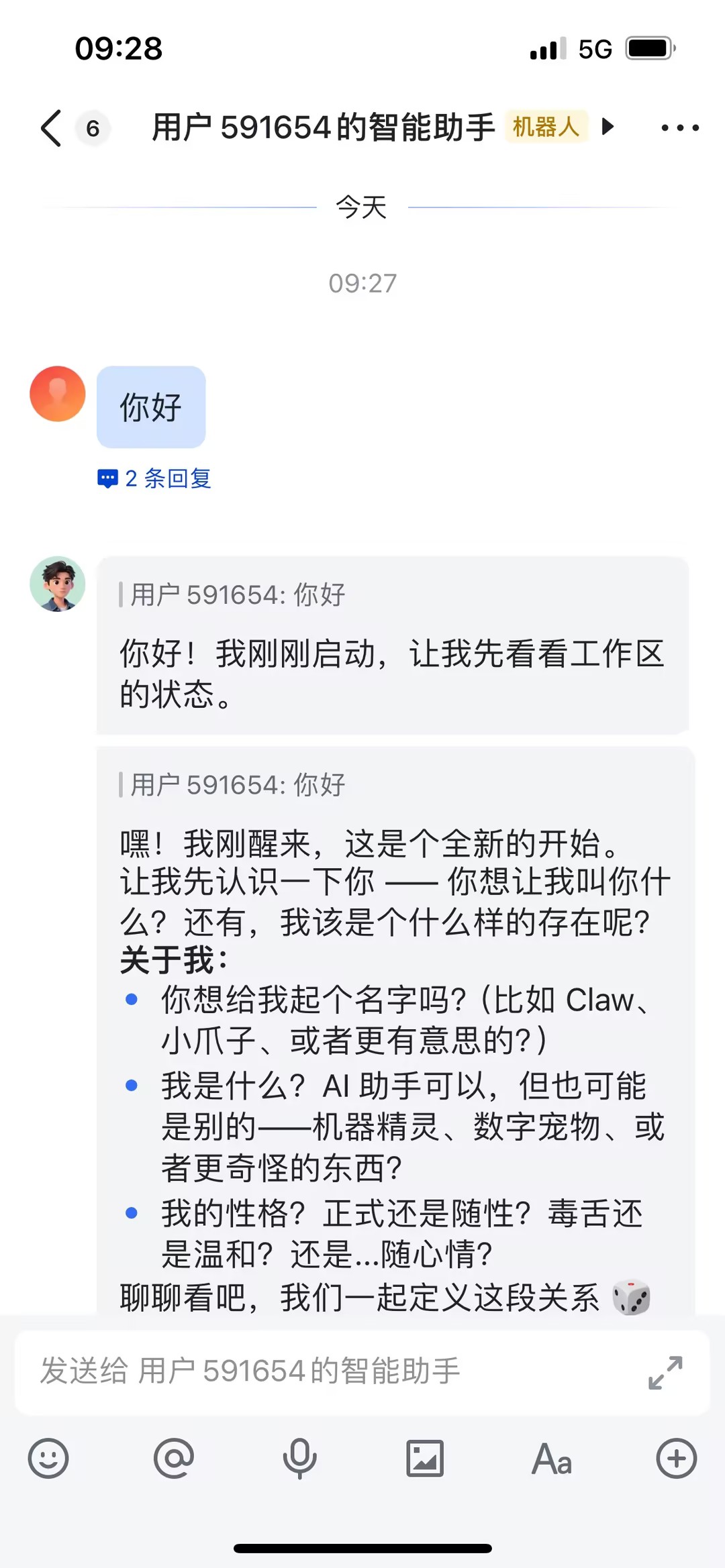Screen dimensions: 725x1568
Task: Open the three-dot more options menu
Action: pyautogui.click(x=679, y=127)
